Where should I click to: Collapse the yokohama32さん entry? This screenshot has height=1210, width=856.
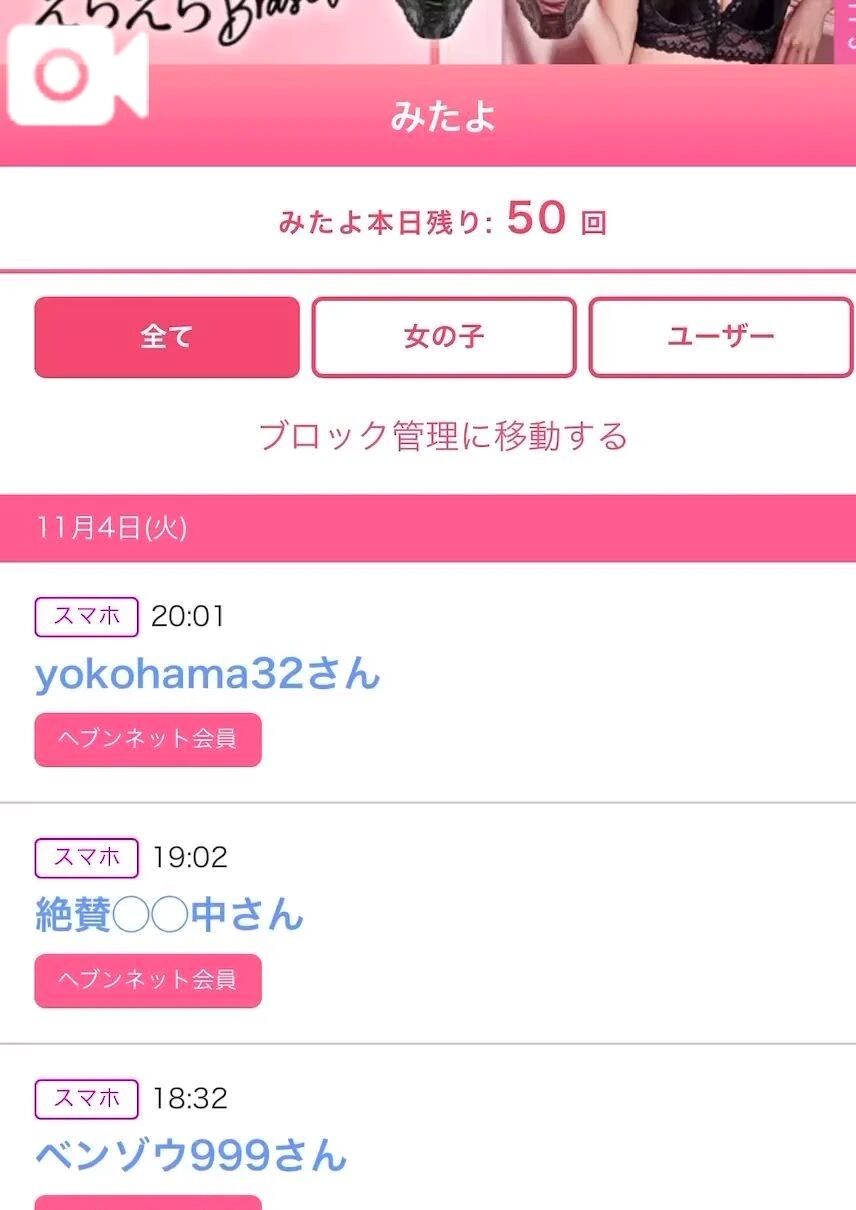[205, 674]
